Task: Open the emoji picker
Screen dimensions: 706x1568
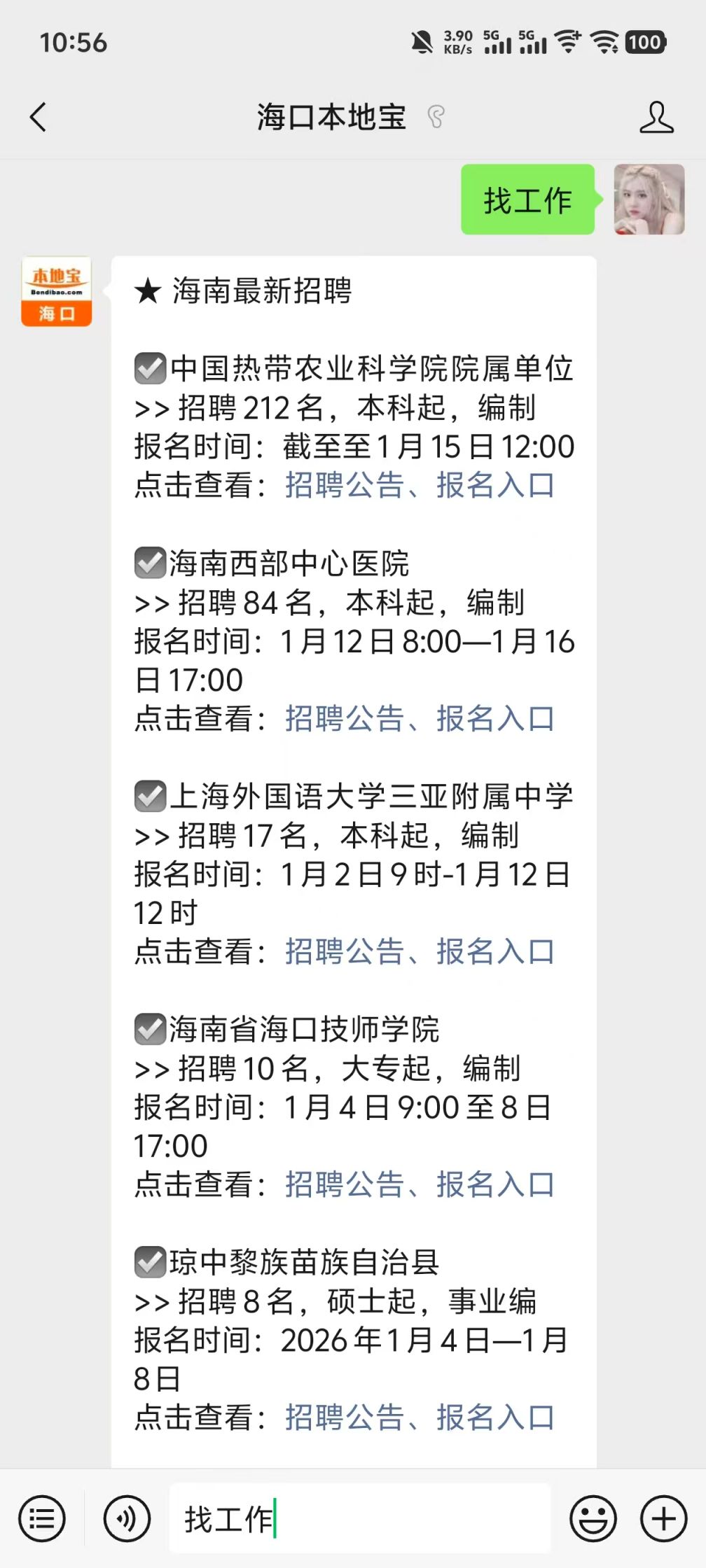Action: click(593, 1519)
